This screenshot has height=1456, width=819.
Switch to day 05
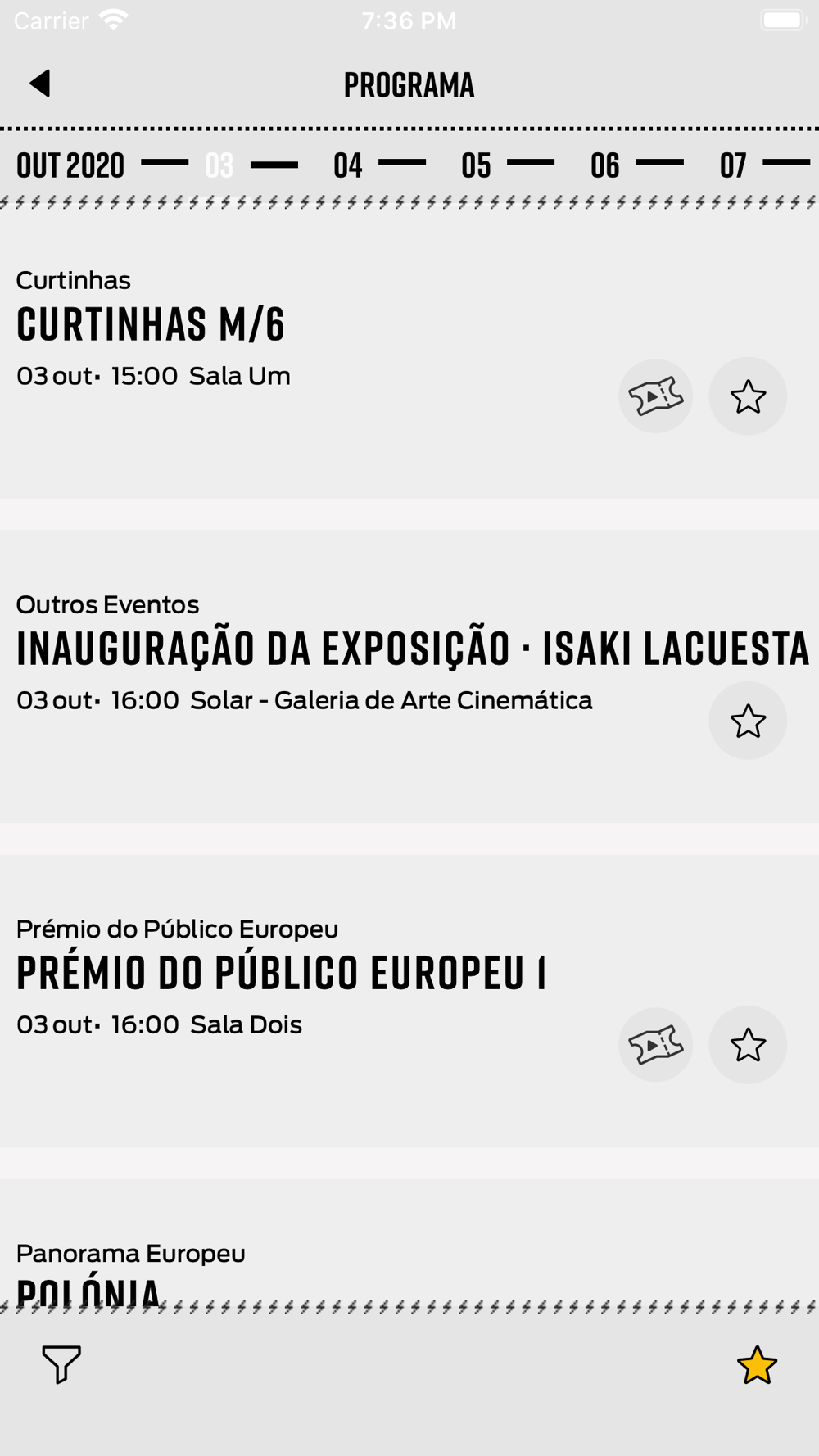pos(477,166)
